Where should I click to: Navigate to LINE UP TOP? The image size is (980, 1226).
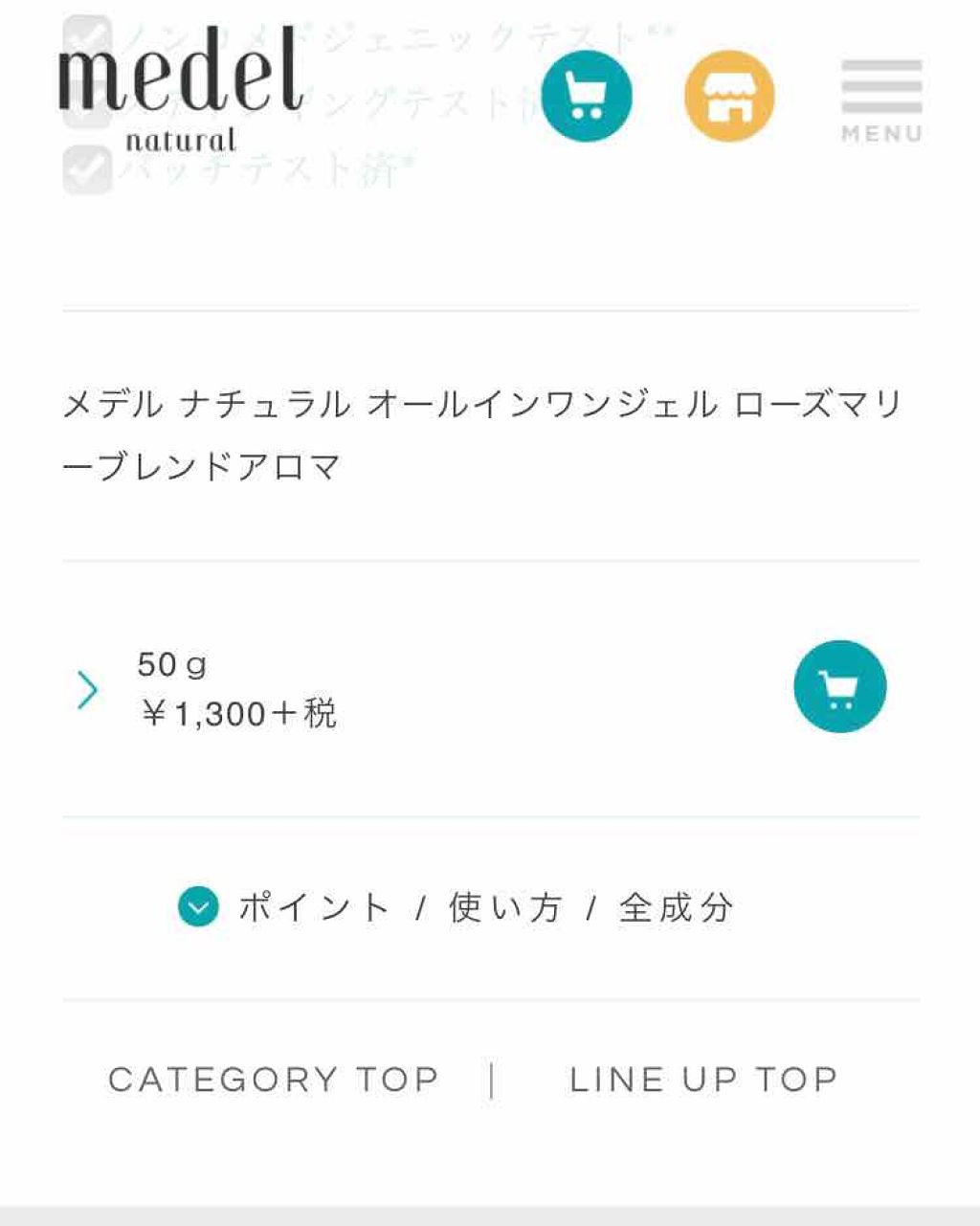pos(703,1080)
